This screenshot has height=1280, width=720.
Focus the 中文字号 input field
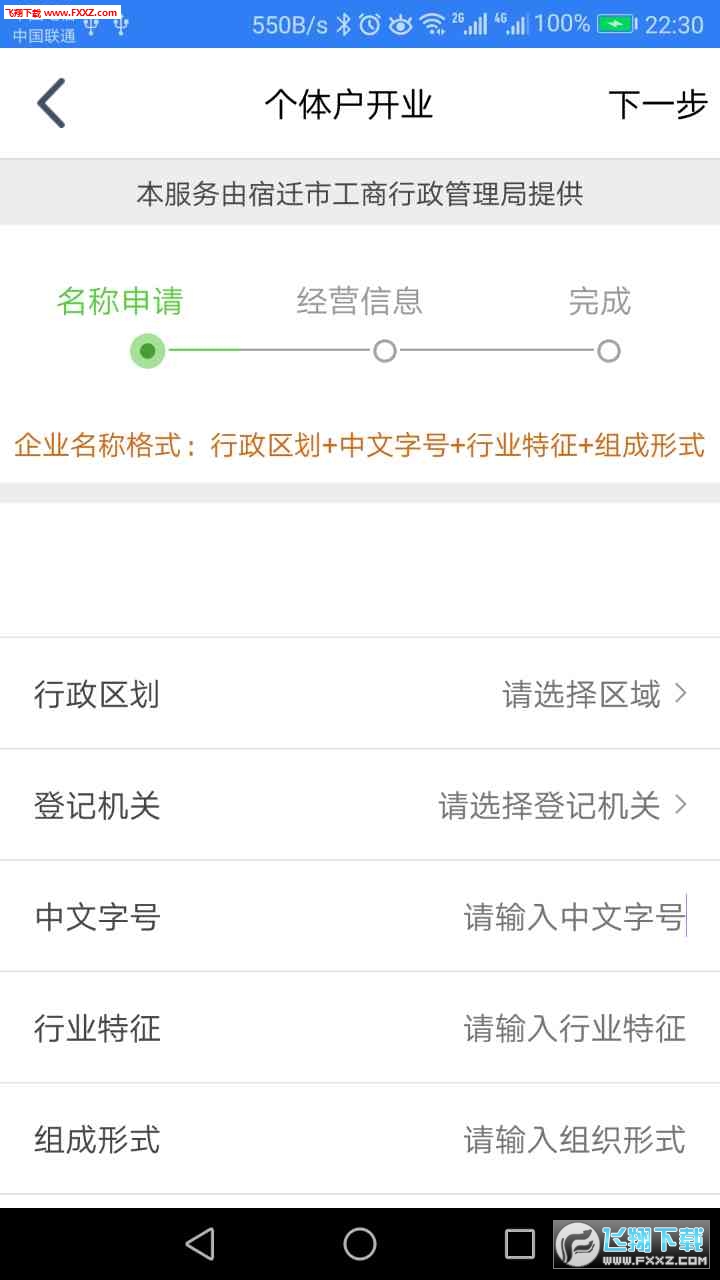pos(573,916)
